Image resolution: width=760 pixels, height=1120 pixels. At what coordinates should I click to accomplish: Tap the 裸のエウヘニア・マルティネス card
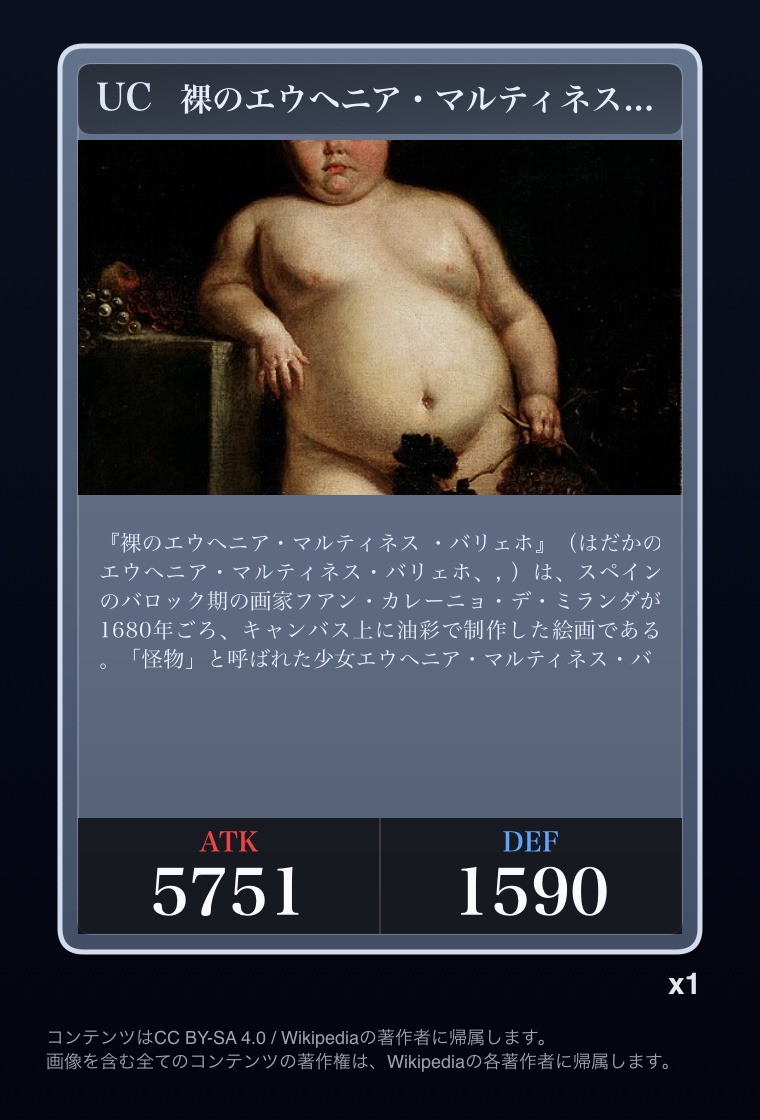tap(380, 500)
